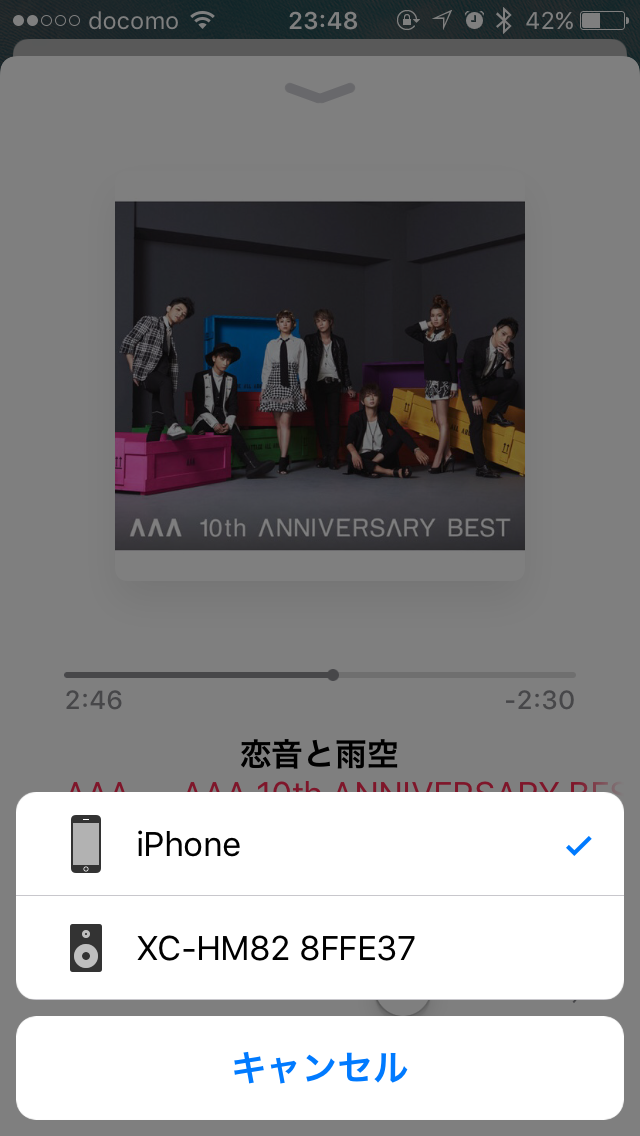The width and height of the screenshot is (640, 1136).
Task: Tap the キャンセル button
Action: [x=320, y=1068]
